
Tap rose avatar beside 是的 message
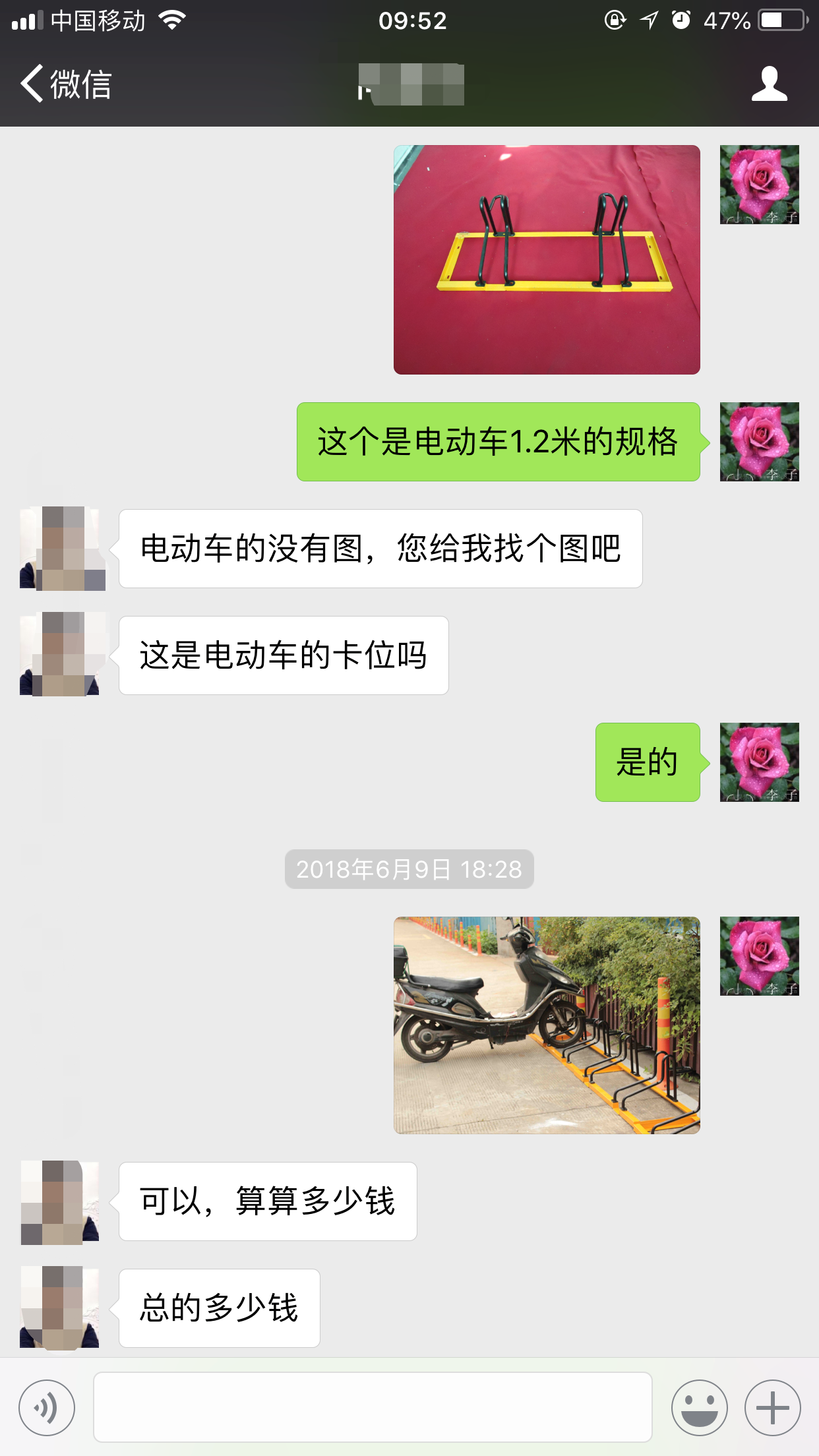[x=759, y=762]
